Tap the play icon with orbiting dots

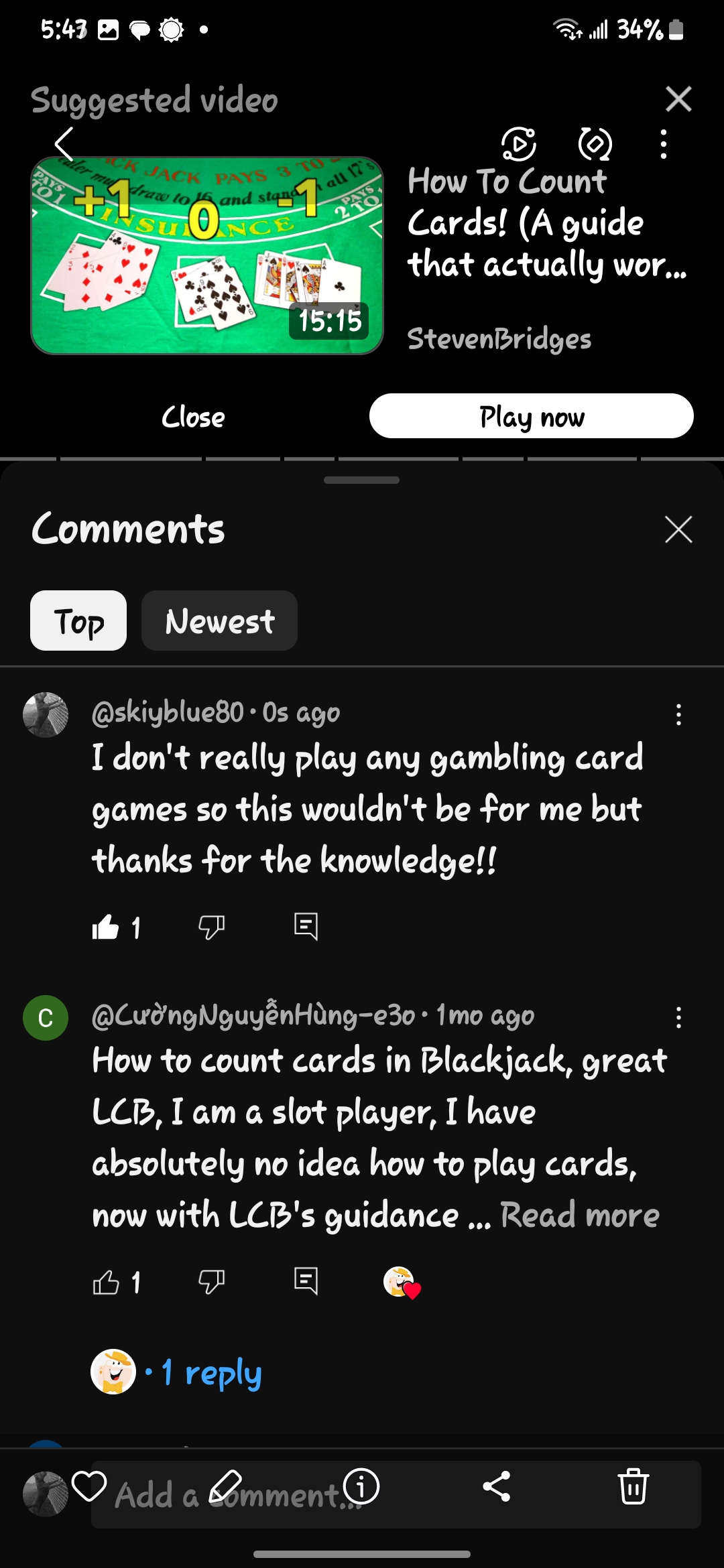[x=519, y=144]
